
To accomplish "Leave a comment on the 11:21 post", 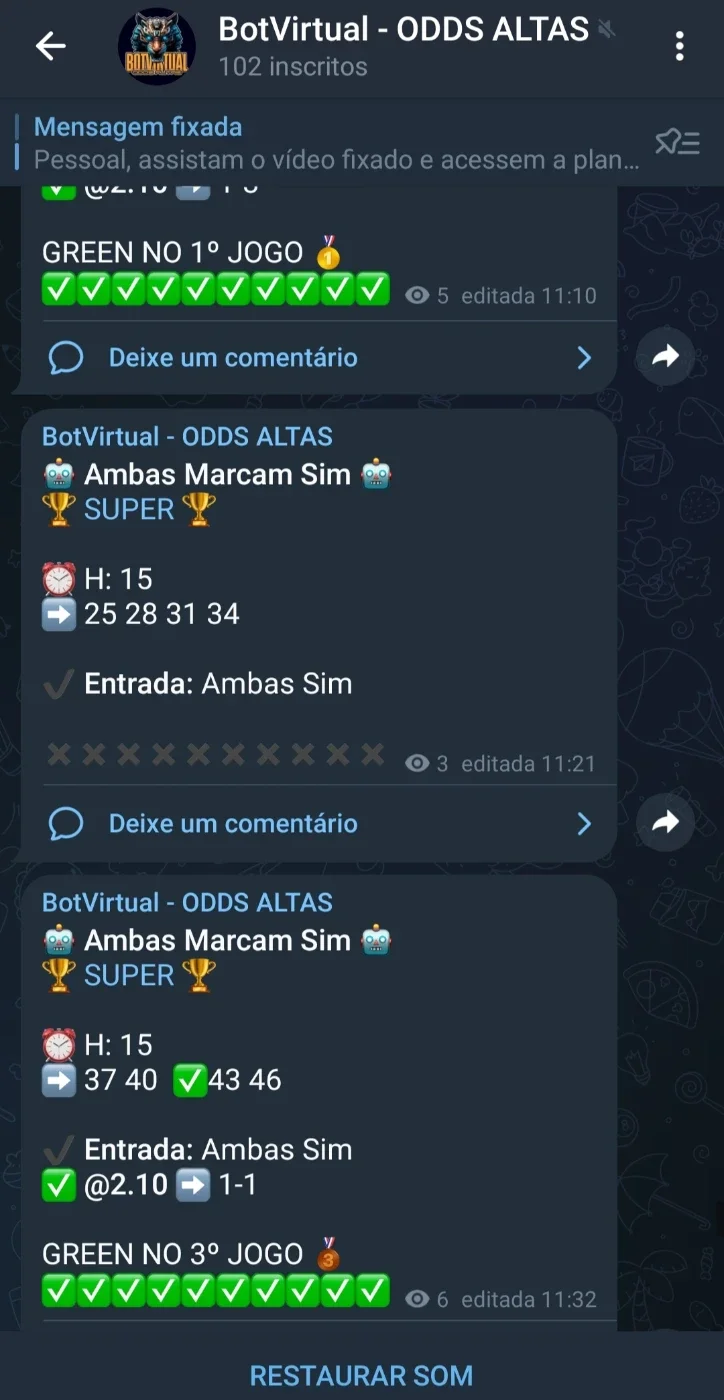I will click(320, 824).
